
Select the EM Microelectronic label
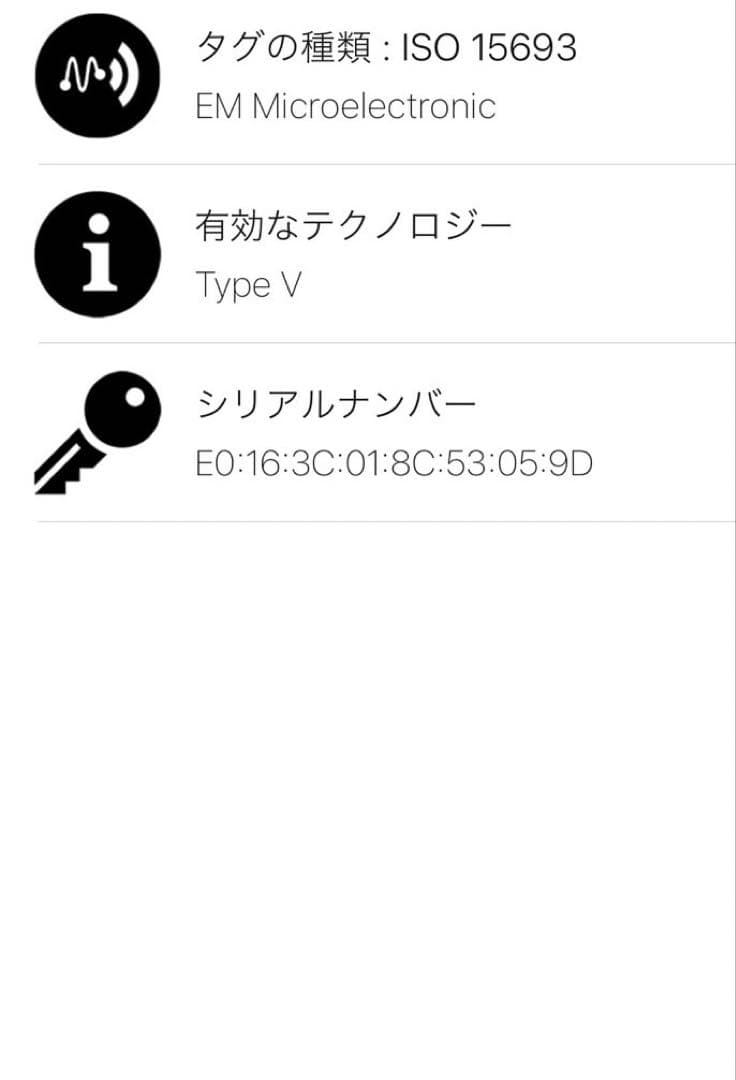pyautogui.click(x=345, y=106)
